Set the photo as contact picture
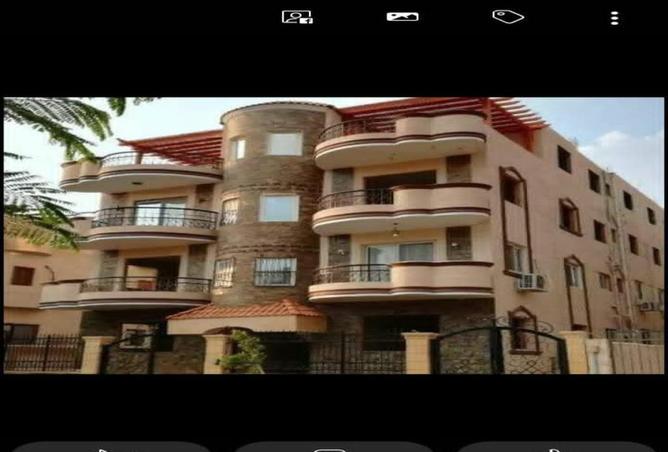Viewport: 668px width, 452px height. [297, 17]
